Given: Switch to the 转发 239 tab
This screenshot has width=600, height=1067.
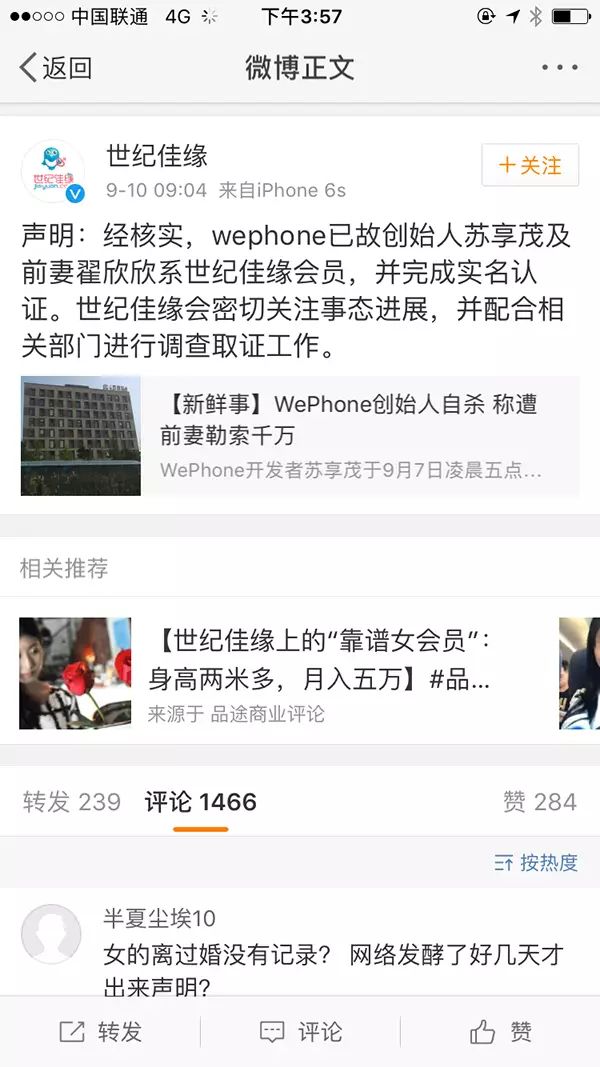Looking at the screenshot, I should point(72,802).
